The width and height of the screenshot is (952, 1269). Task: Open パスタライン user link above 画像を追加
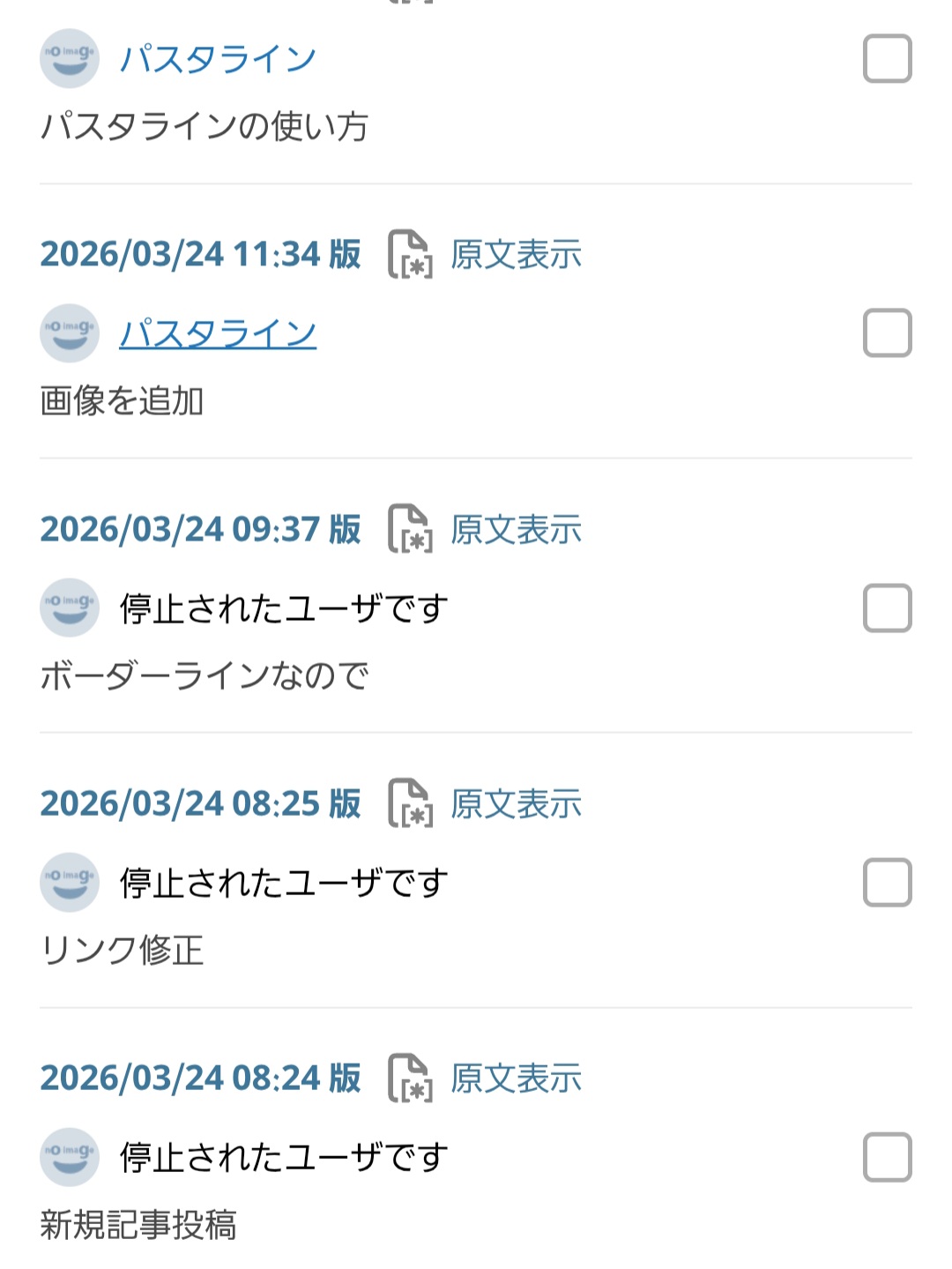pyautogui.click(x=218, y=333)
